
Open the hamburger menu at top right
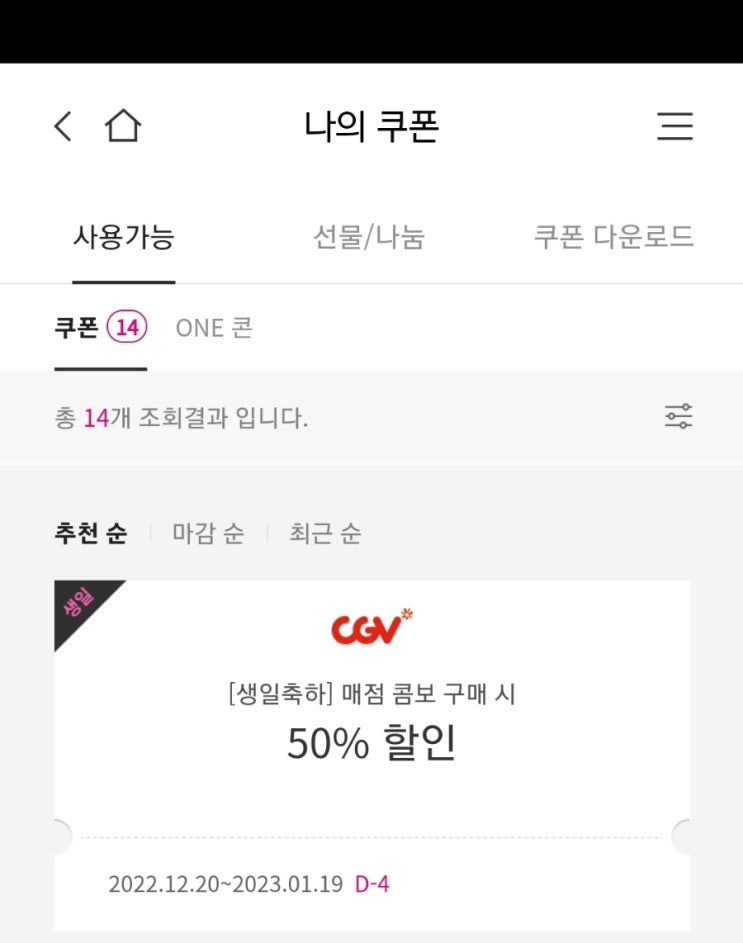pyautogui.click(x=677, y=126)
